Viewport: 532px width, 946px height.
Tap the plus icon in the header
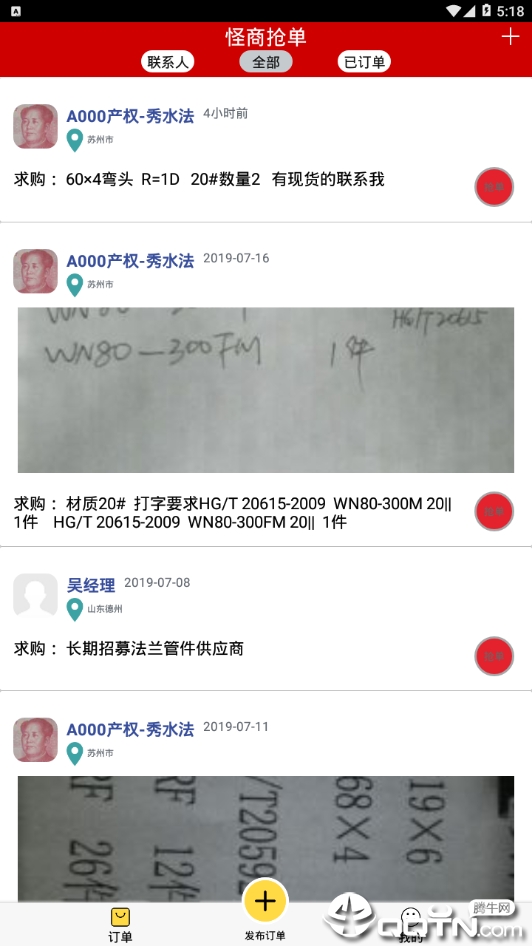click(x=510, y=37)
